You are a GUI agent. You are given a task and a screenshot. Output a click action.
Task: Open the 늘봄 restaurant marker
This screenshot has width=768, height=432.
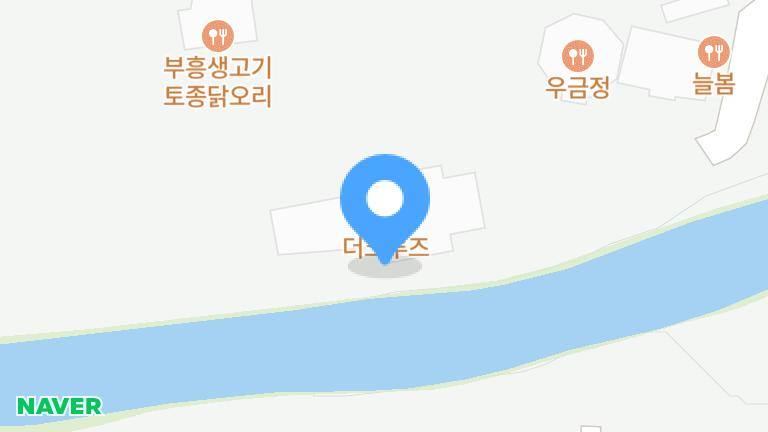coord(713,51)
